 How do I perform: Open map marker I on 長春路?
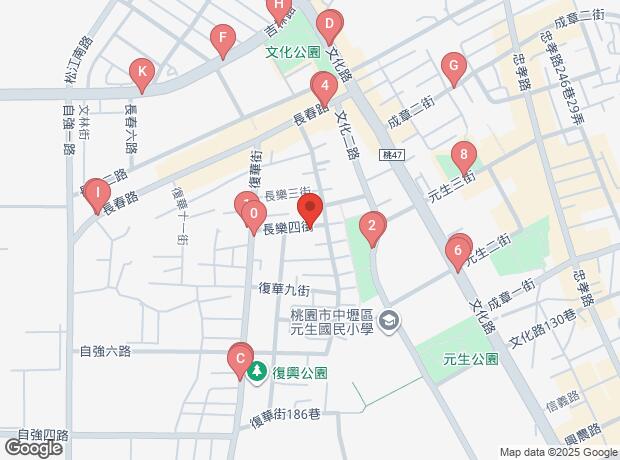[95, 191]
